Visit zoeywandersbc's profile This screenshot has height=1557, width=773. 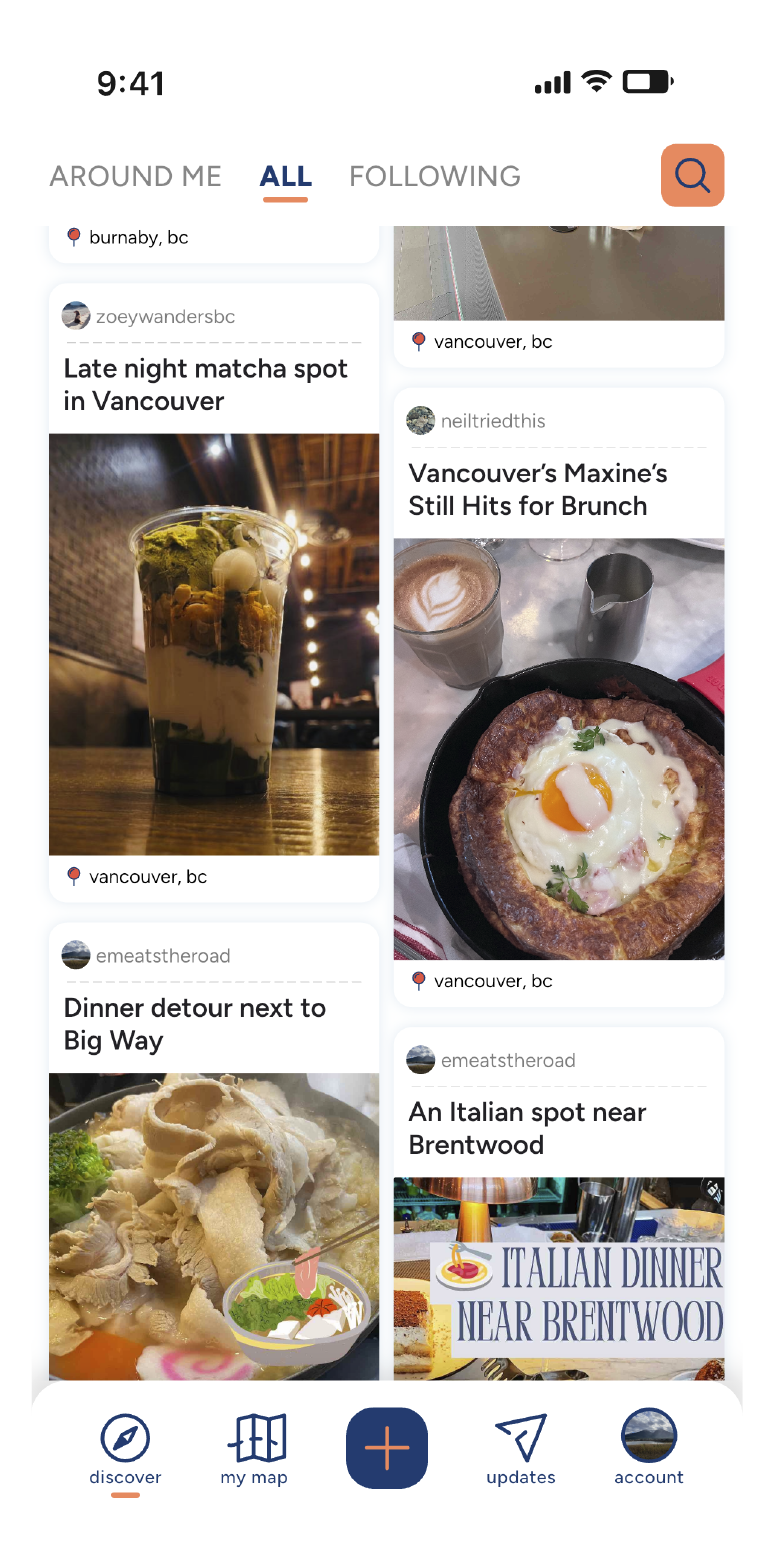(x=165, y=317)
